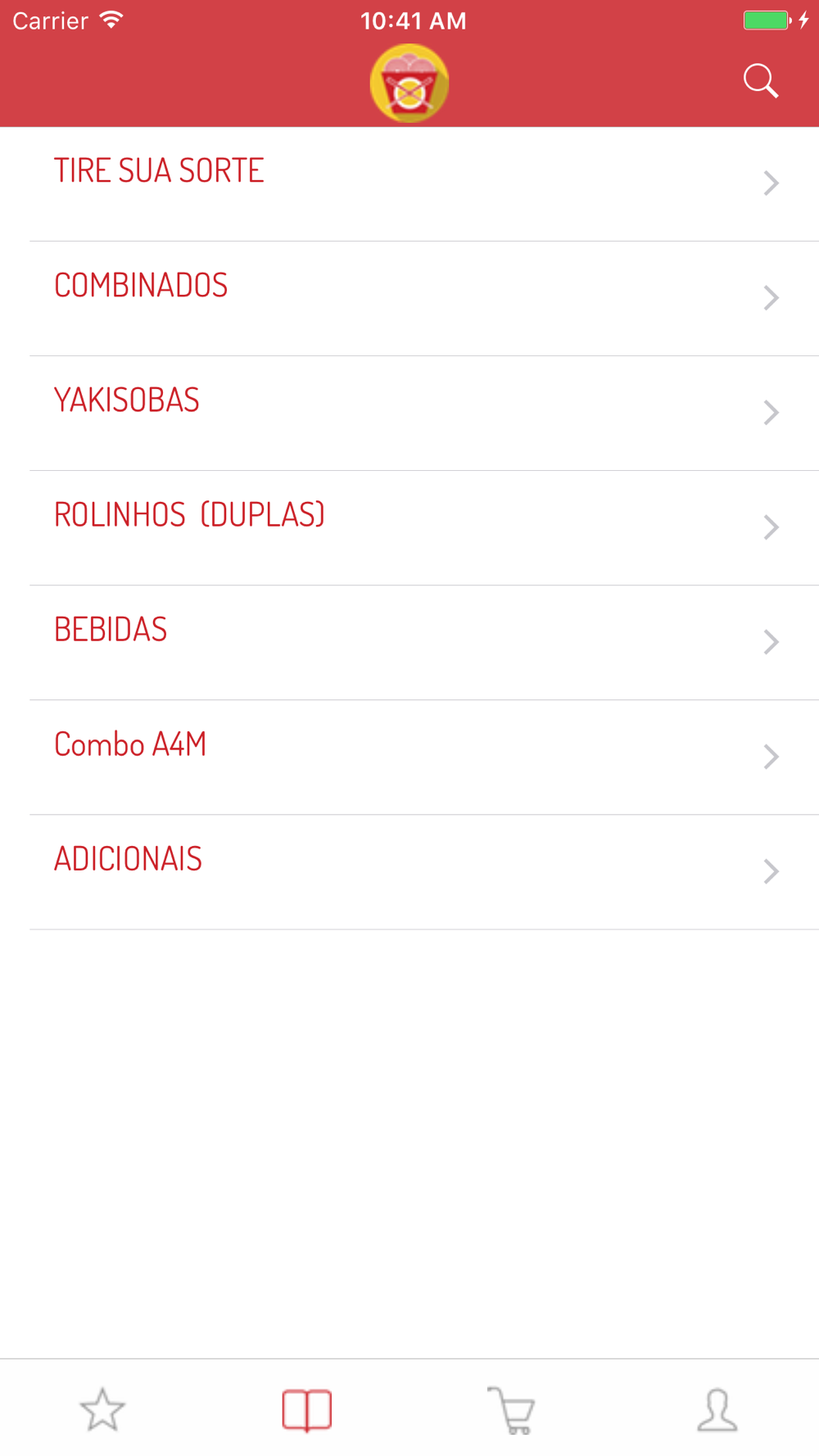The height and width of the screenshot is (1456, 819).
Task: Tap the menu book tab
Action: pyautogui.click(x=307, y=1410)
